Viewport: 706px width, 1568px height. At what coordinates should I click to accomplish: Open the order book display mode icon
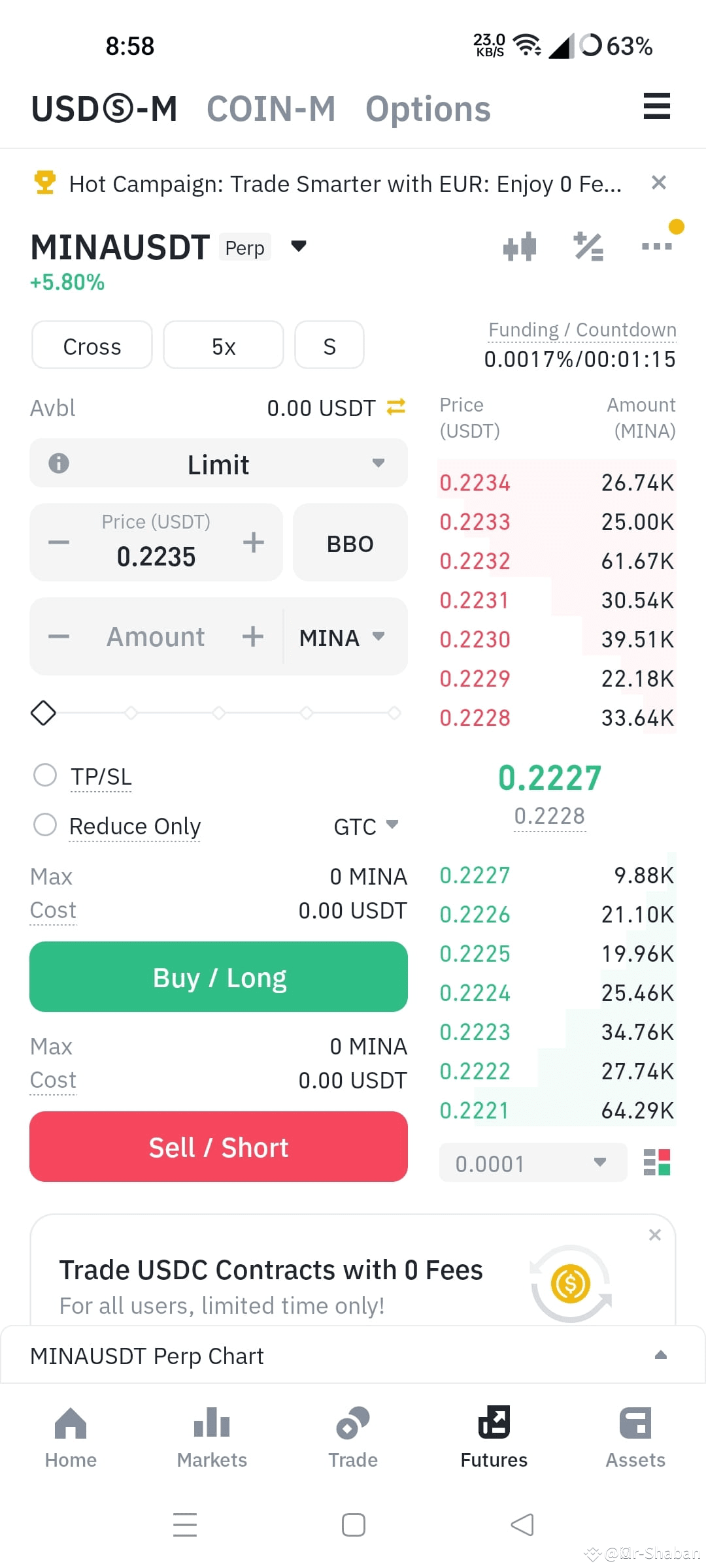(658, 1163)
